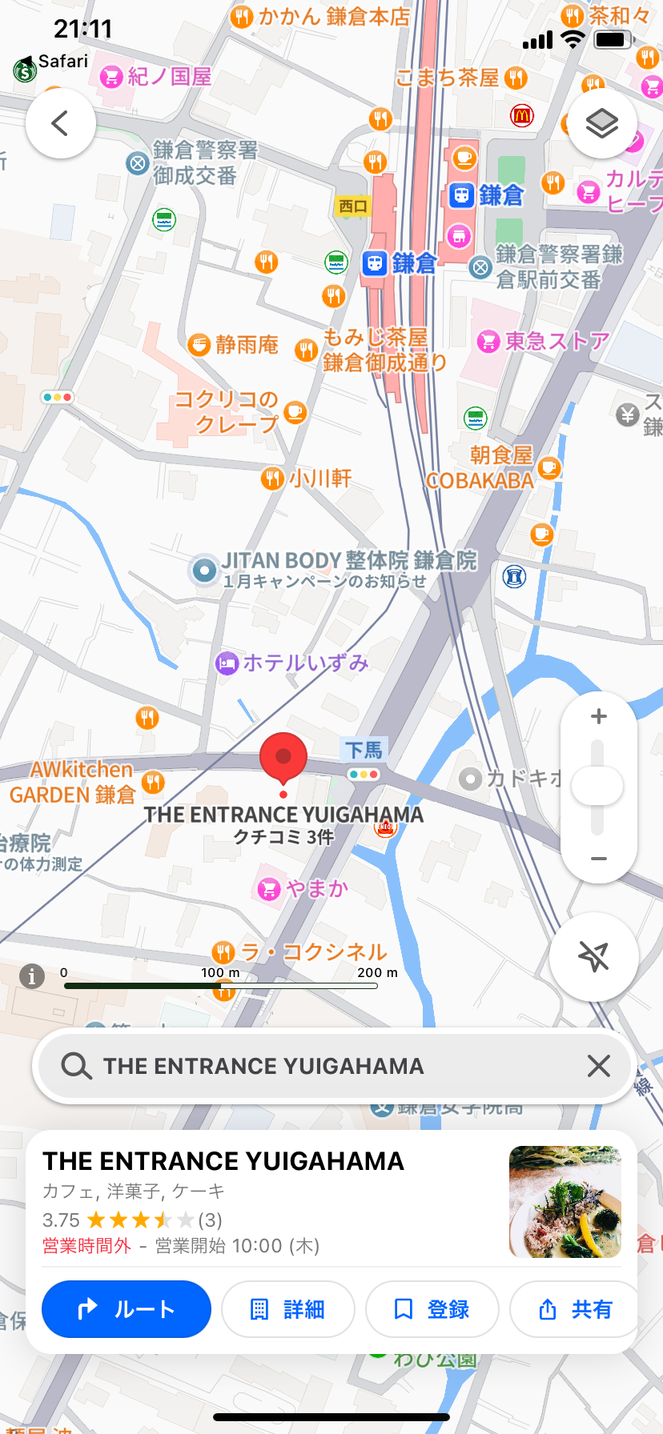
Task: Tap the 東急ストア shopping marker
Action: [488, 342]
